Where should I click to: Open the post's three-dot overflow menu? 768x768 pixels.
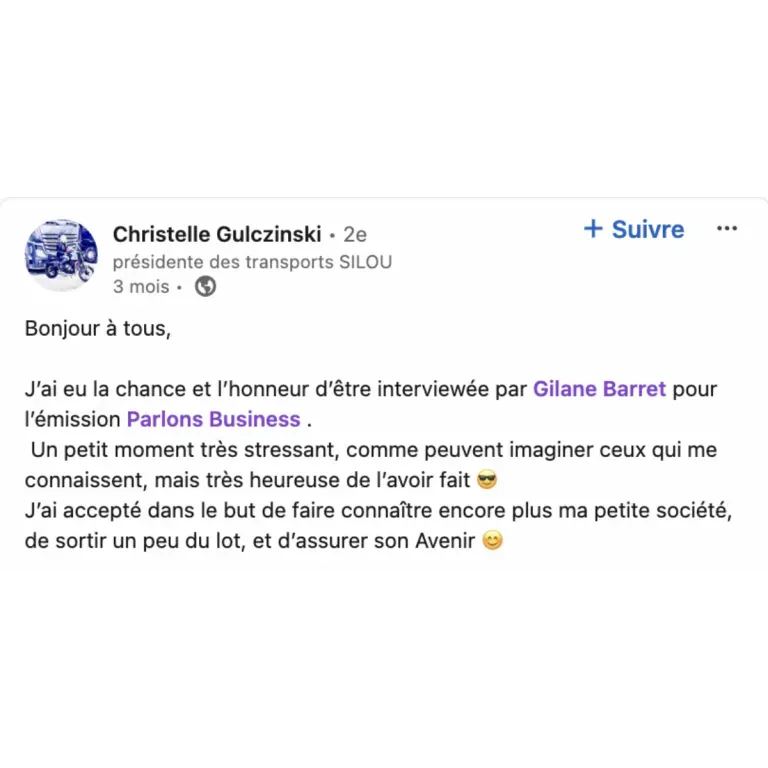click(x=727, y=228)
